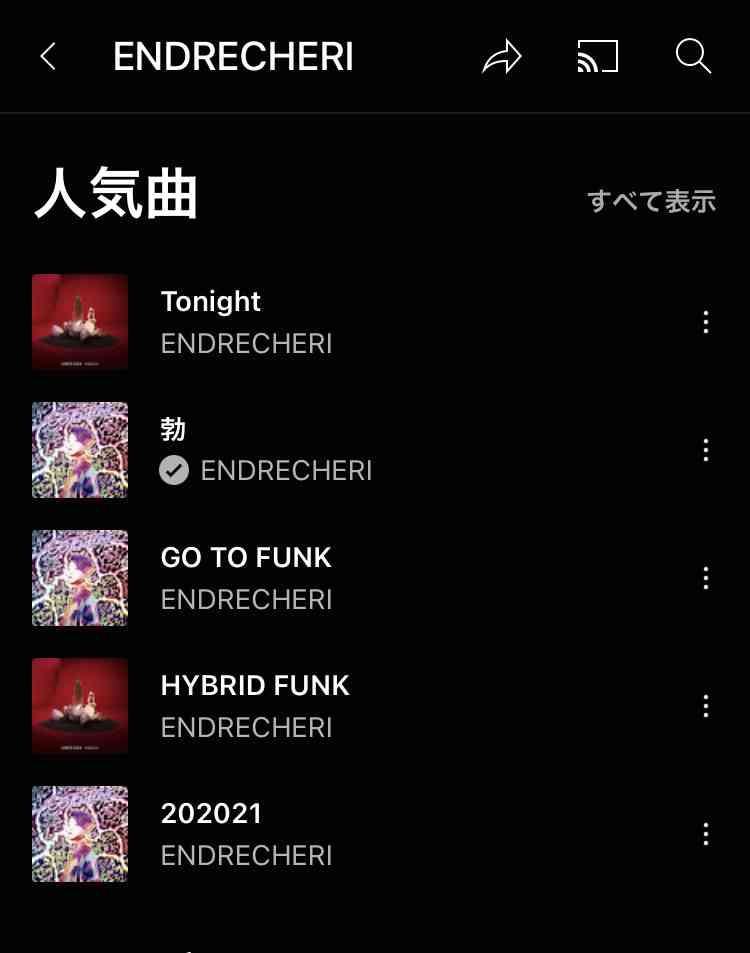Viewport: 750px width, 953px height.
Task: Open the three-dot menu for 202021
Action: [x=705, y=834]
